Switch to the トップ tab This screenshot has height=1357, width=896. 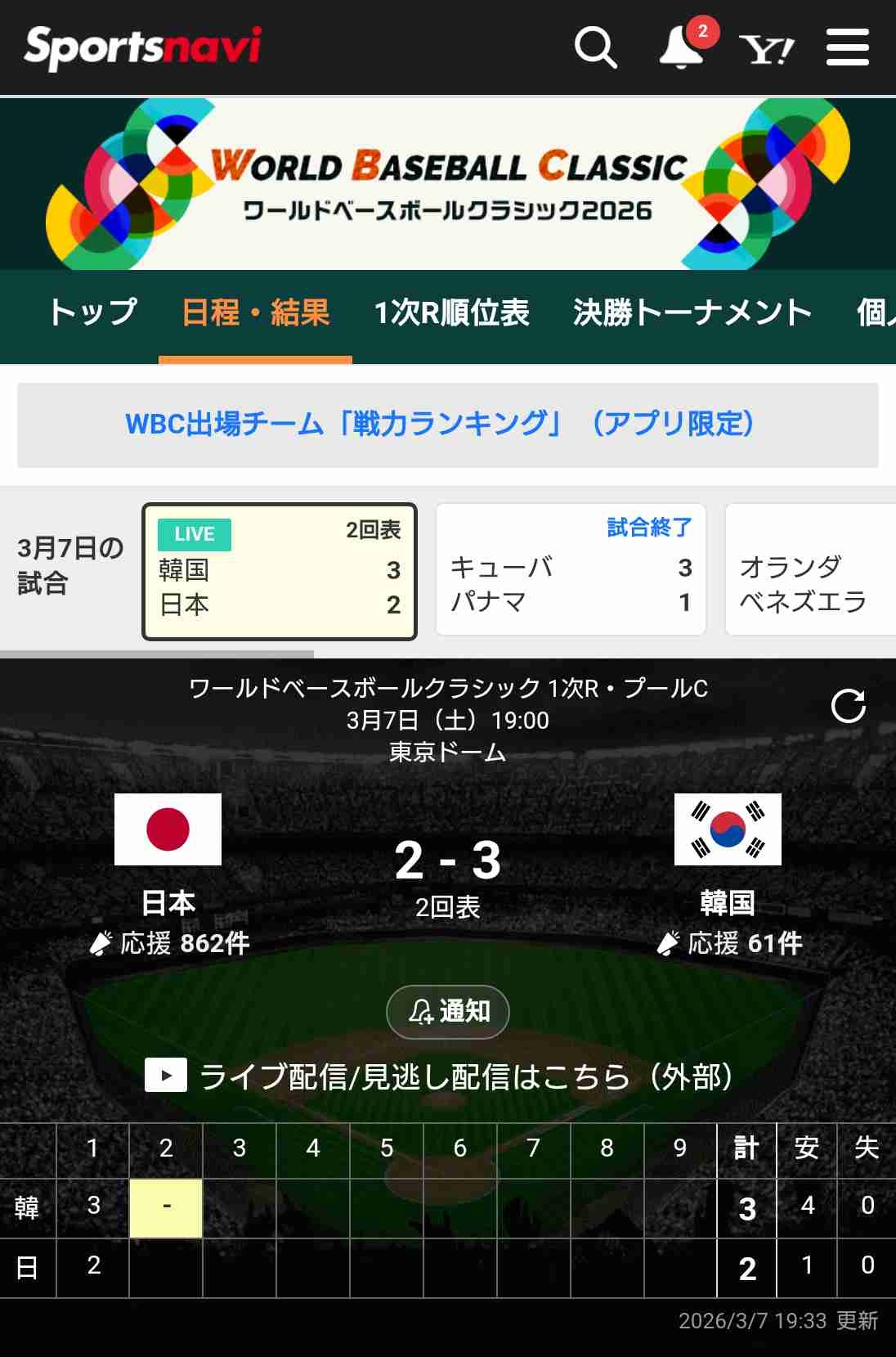coord(92,313)
